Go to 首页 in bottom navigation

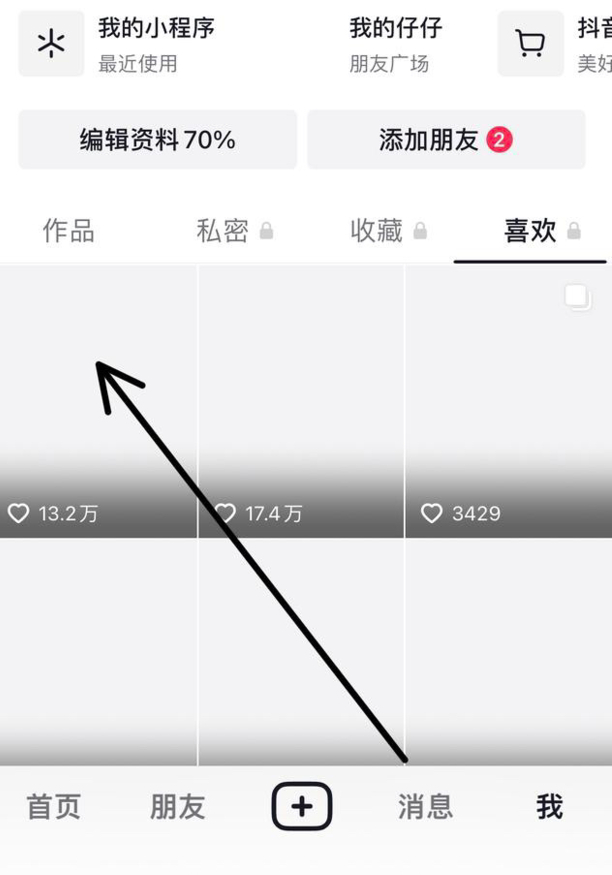click(x=54, y=806)
